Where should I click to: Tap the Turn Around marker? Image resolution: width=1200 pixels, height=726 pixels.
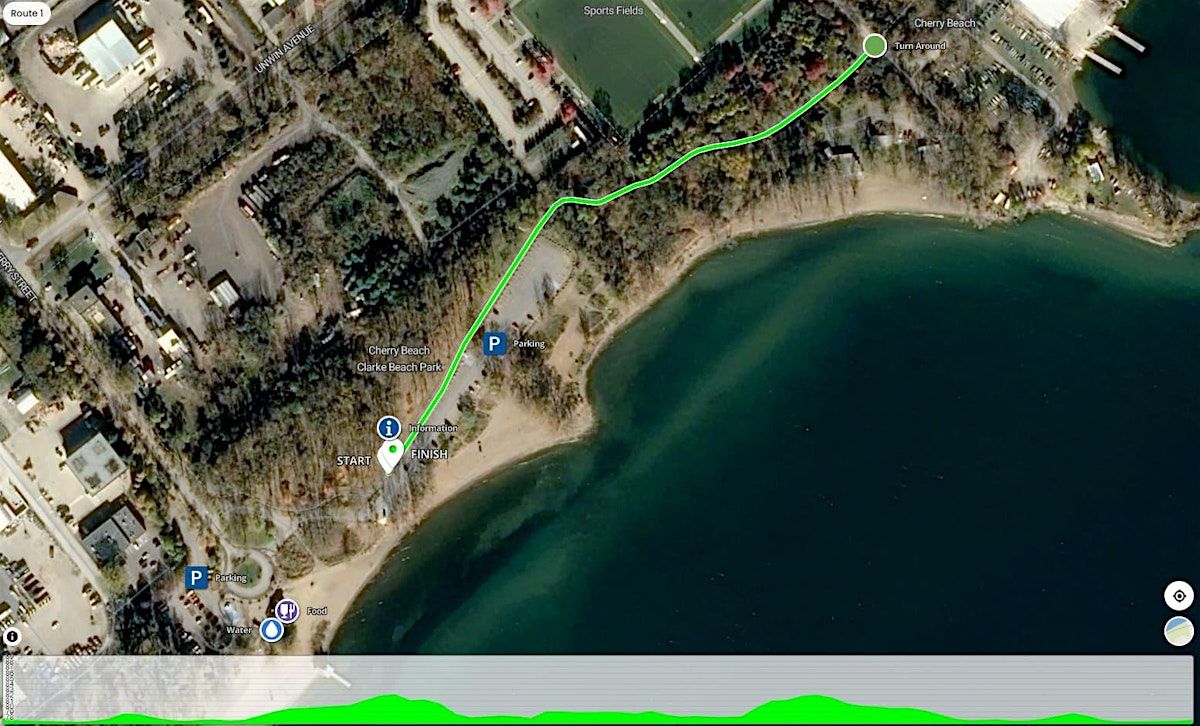point(874,45)
